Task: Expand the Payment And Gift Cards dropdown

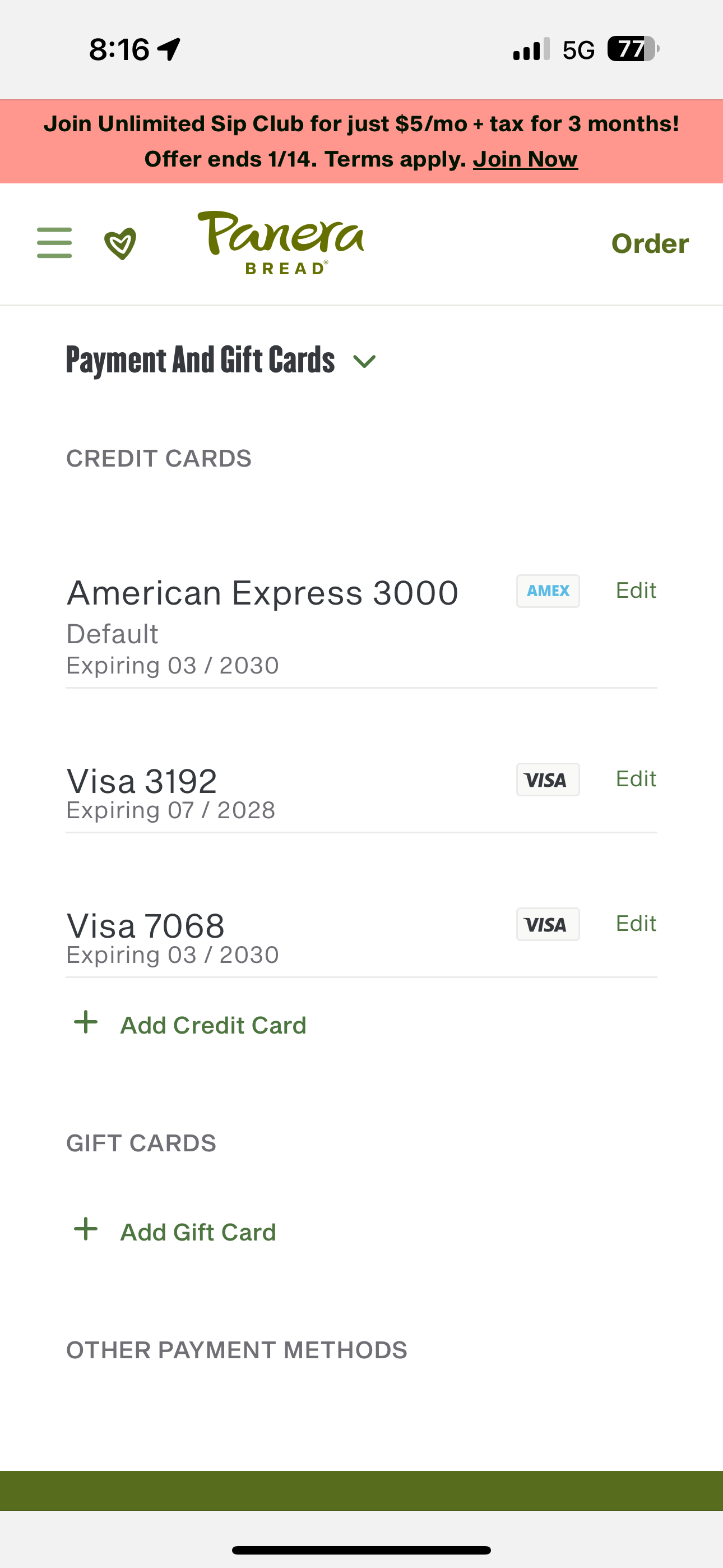Action: tap(364, 361)
